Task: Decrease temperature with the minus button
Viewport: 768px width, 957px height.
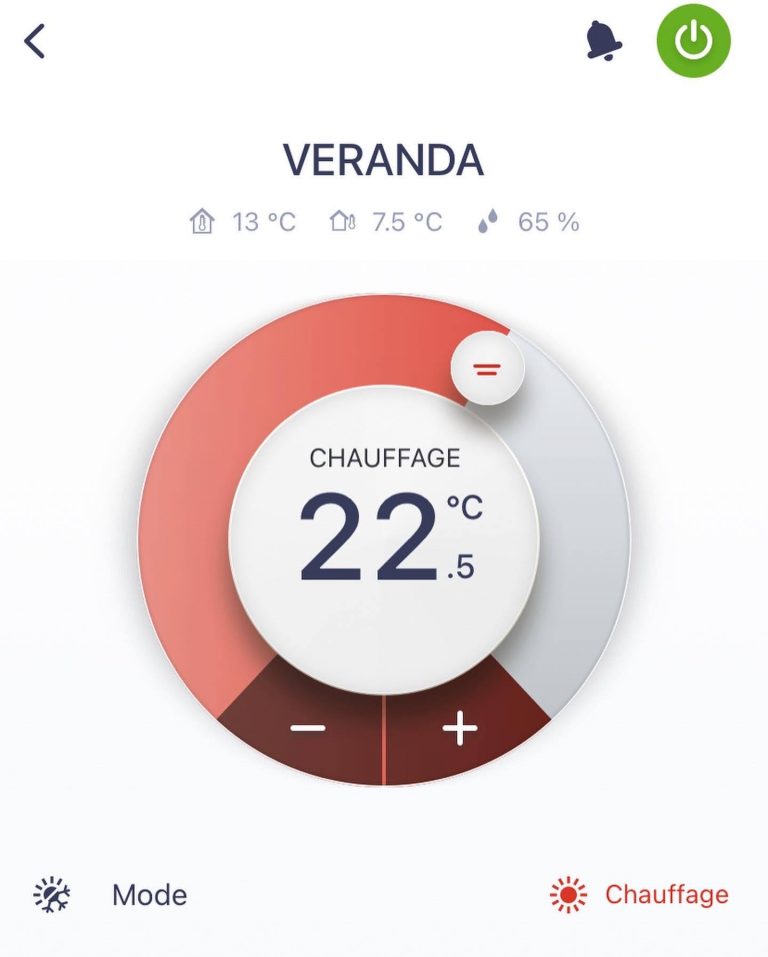Action: tap(308, 729)
